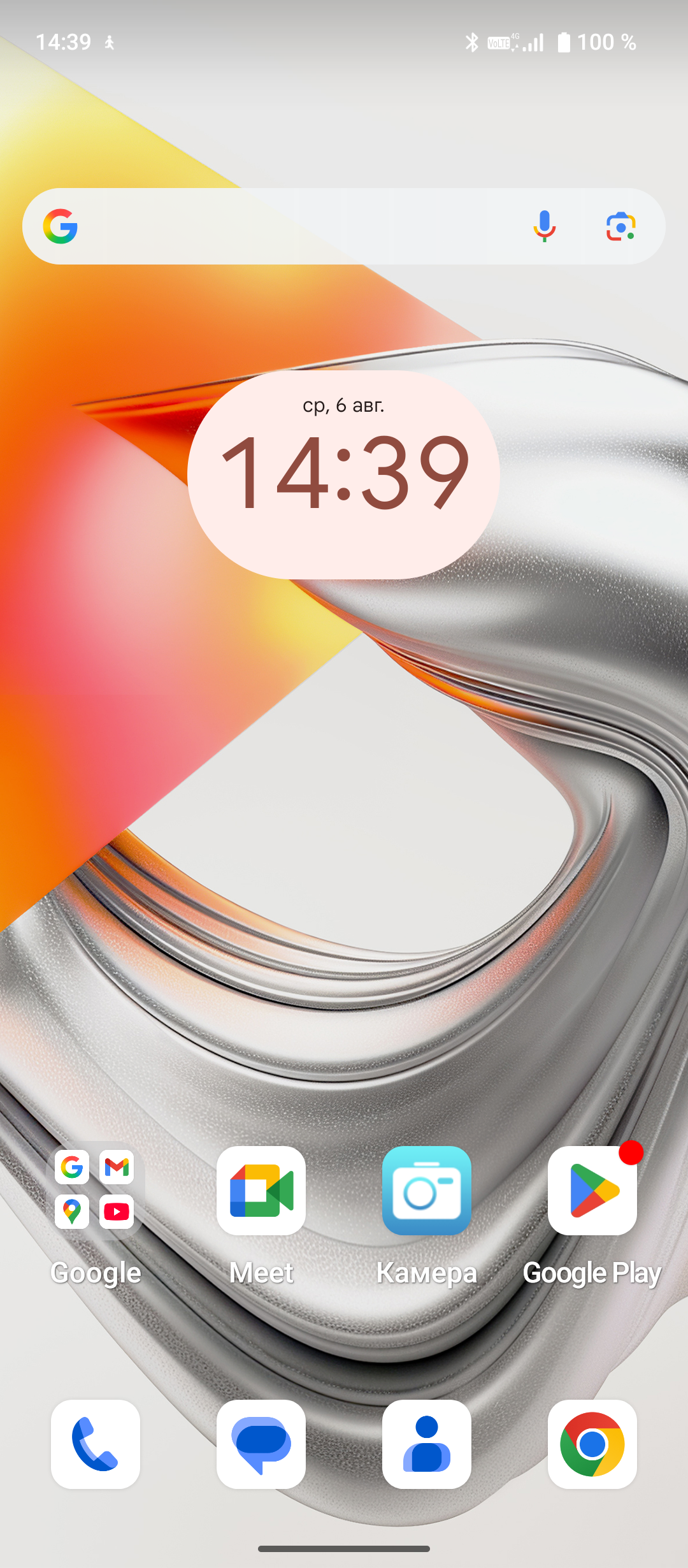Screen dimensions: 688x1568
Task: Launch Google Lens camera search
Action: tap(620, 226)
